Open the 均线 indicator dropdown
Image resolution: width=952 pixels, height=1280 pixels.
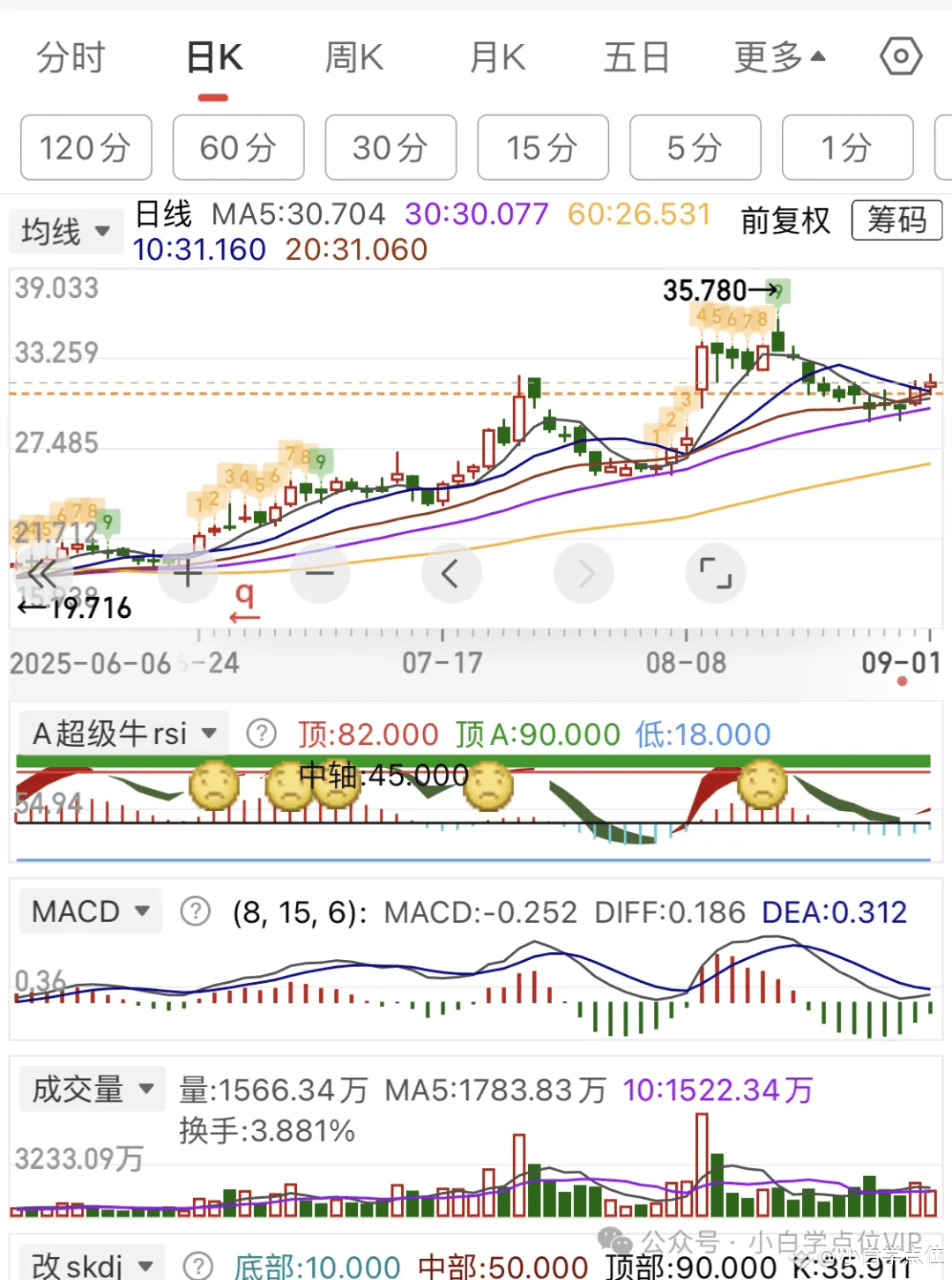pos(65,232)
